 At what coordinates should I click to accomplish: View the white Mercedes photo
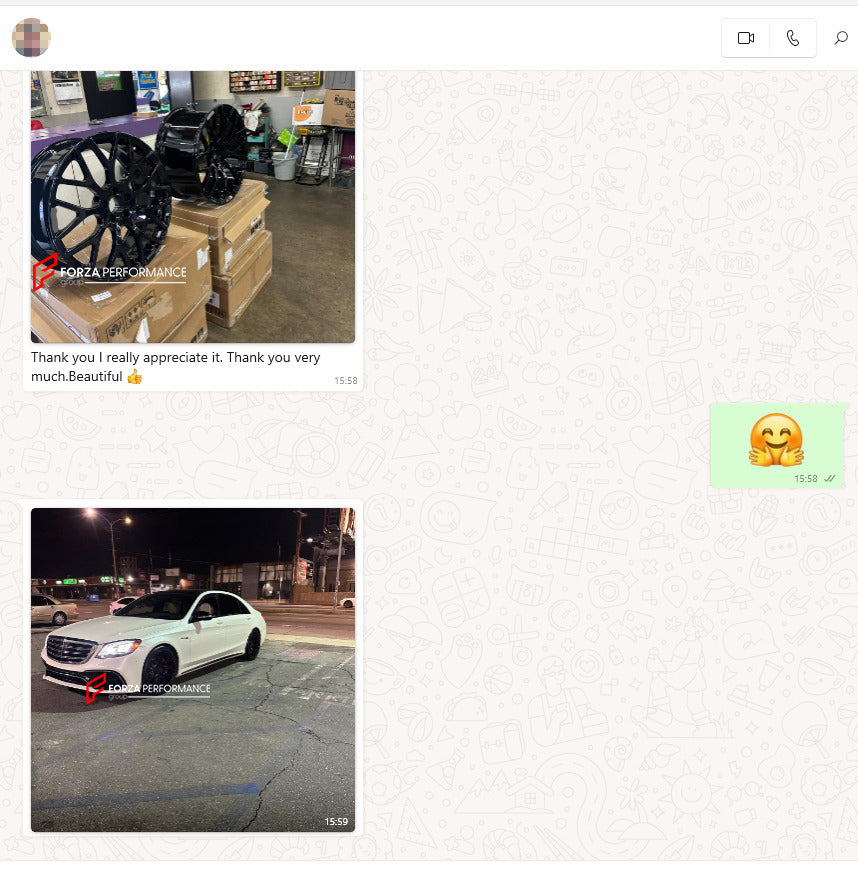tap(192, 669)
